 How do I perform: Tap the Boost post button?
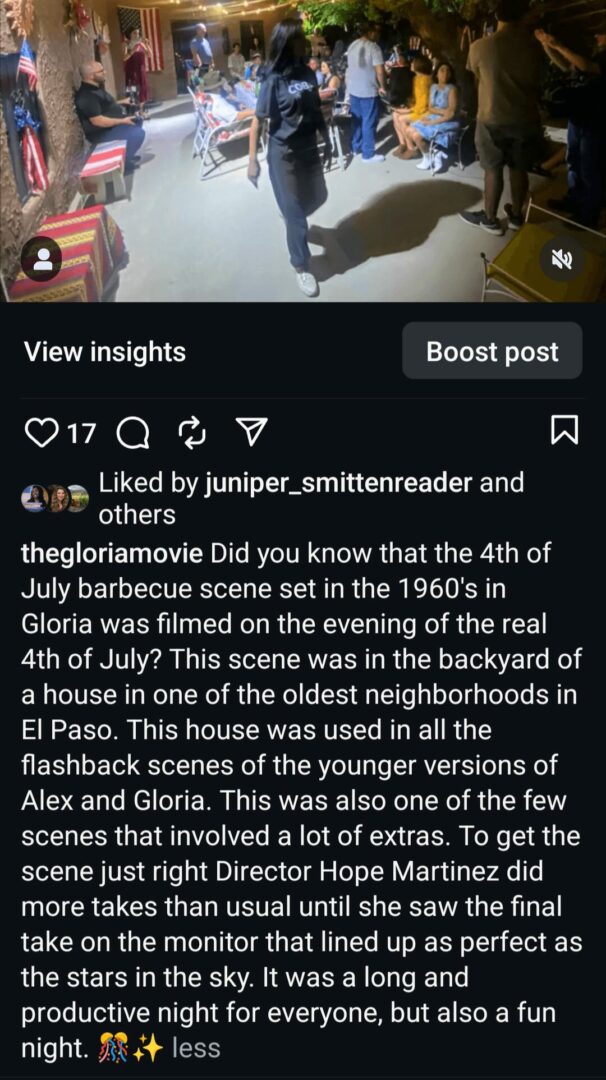(x=492, y=351)
